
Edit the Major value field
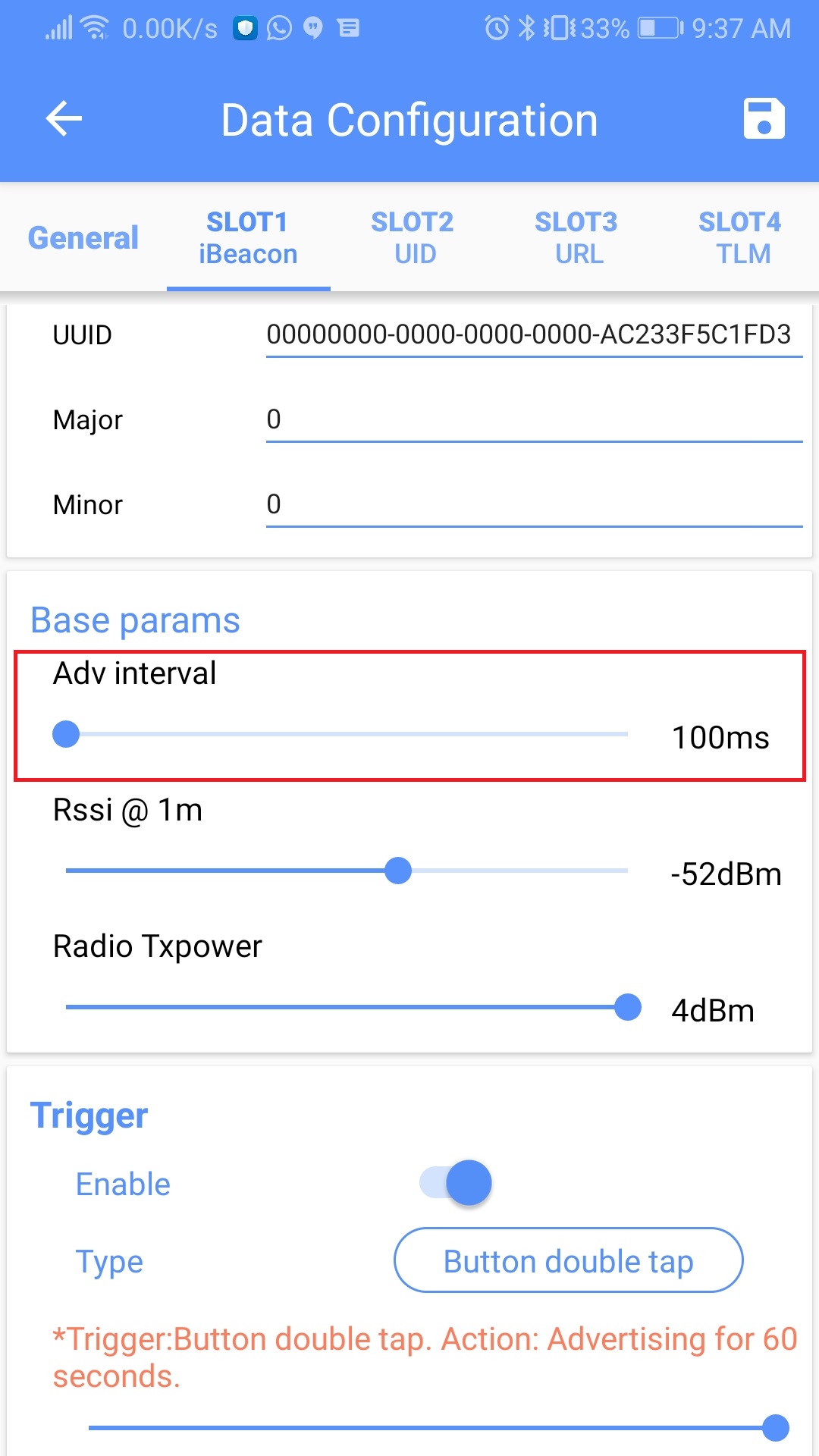534,420
